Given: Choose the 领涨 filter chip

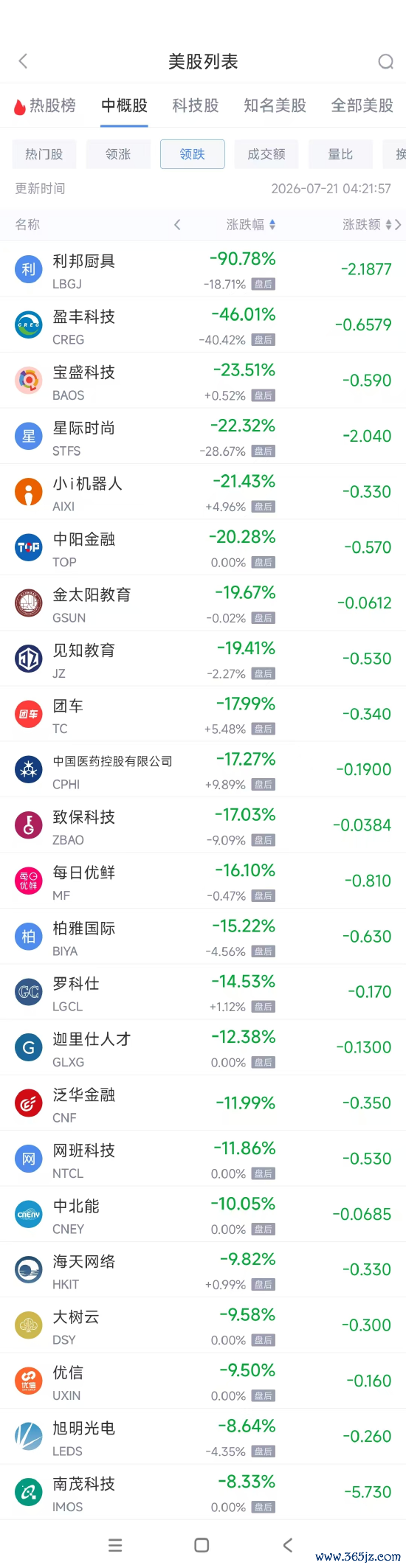Looking at the screenshot, I should coord(118,154).
